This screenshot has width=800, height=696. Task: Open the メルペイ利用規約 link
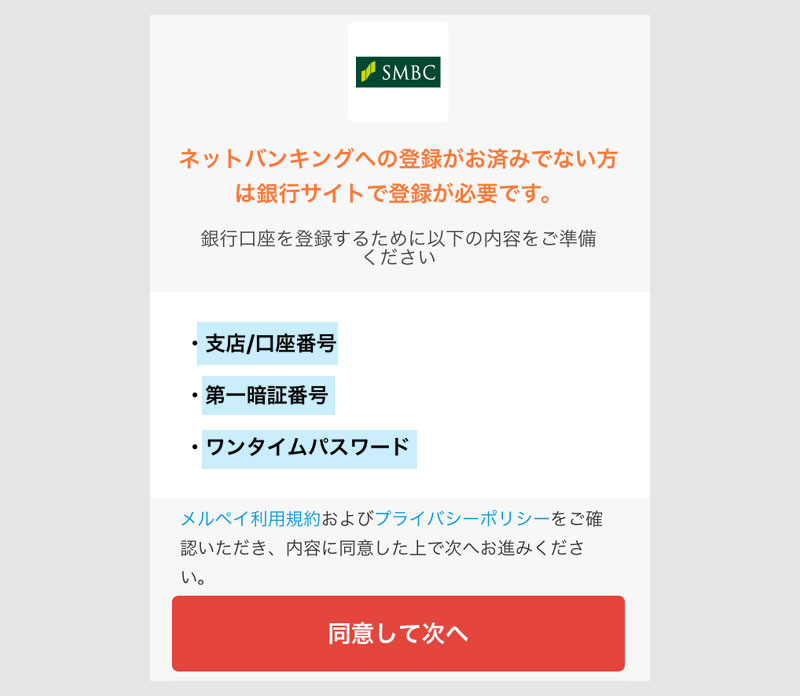pyautogui.click(x=250, y=519)
